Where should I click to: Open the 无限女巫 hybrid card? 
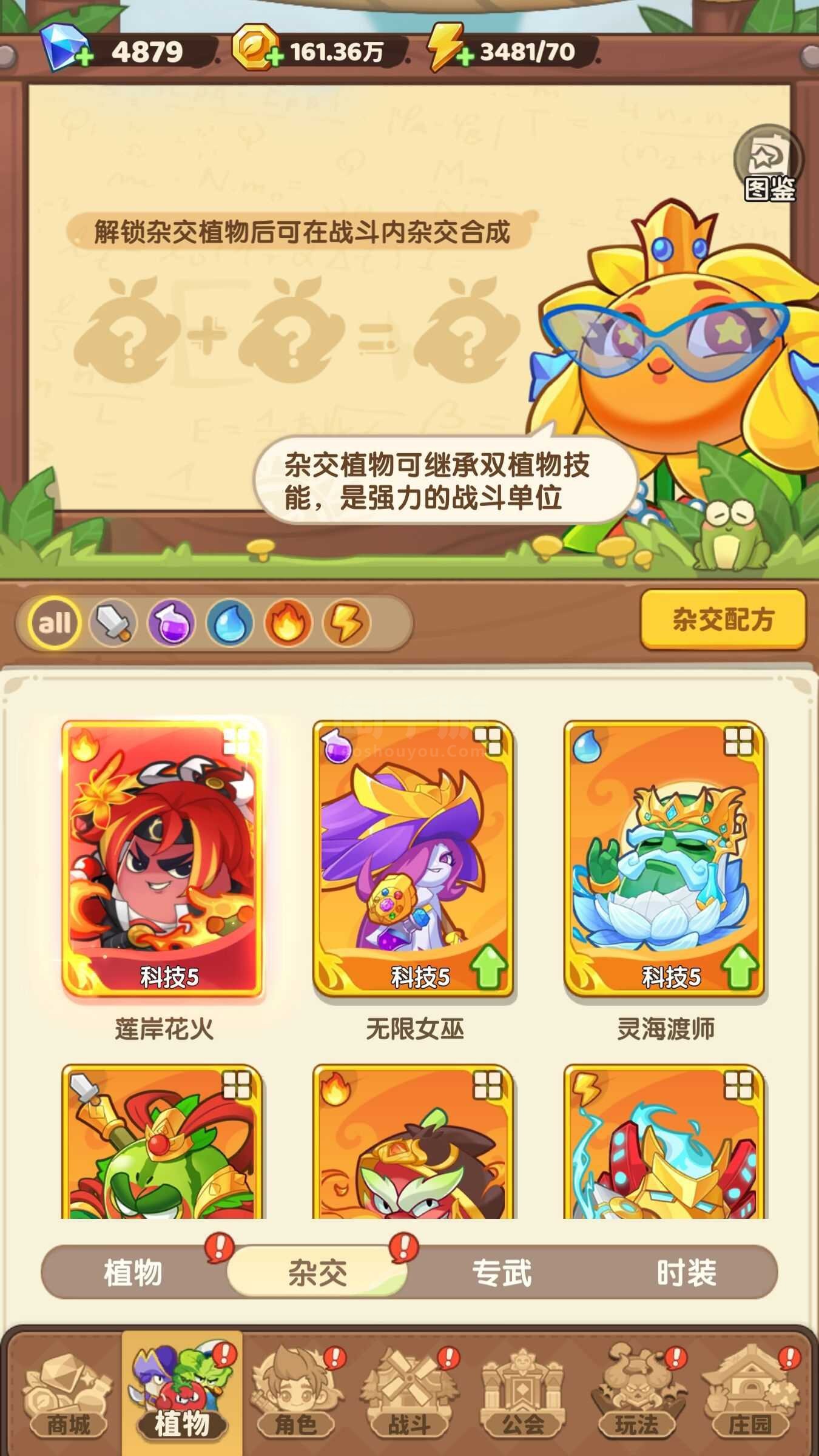414,858
